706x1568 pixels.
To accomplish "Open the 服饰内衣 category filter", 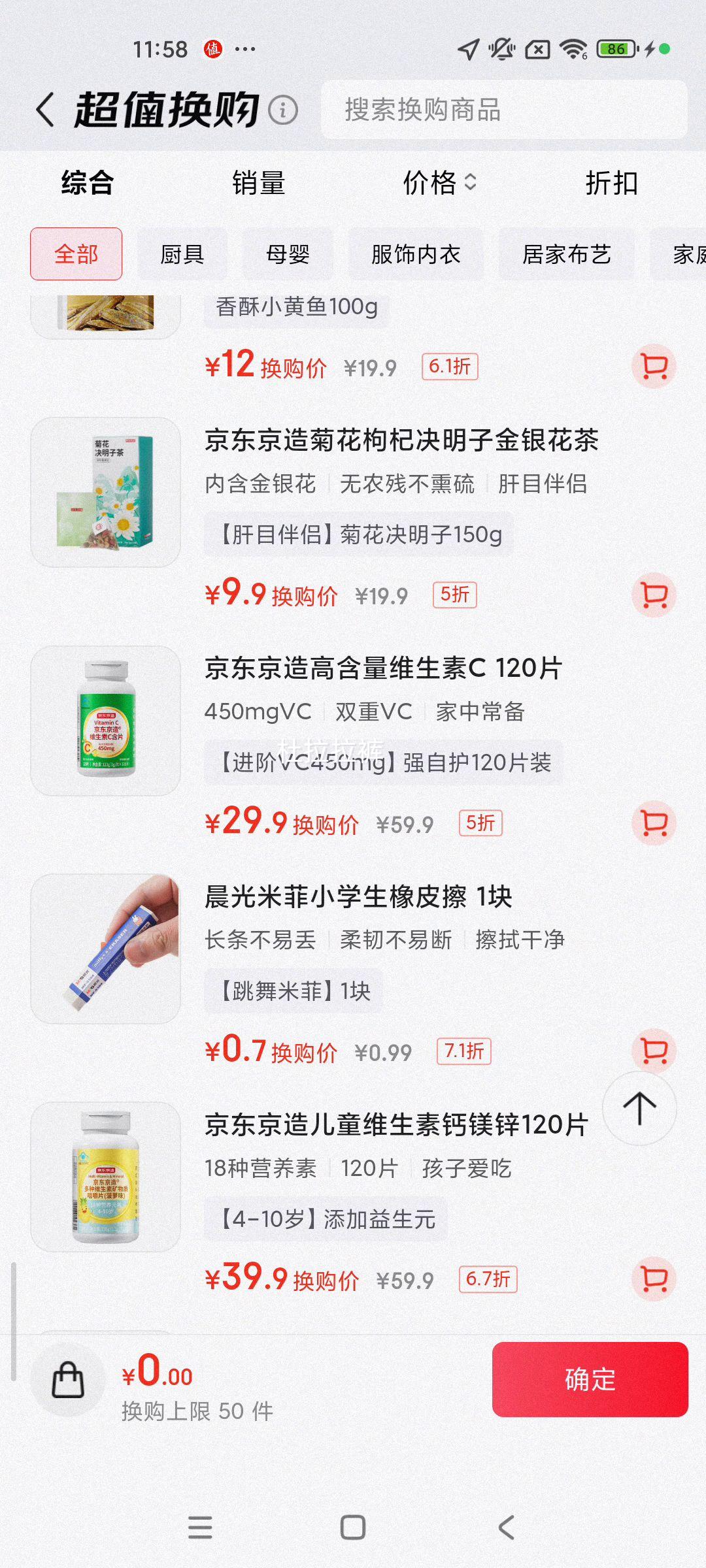I will (416, 255).
